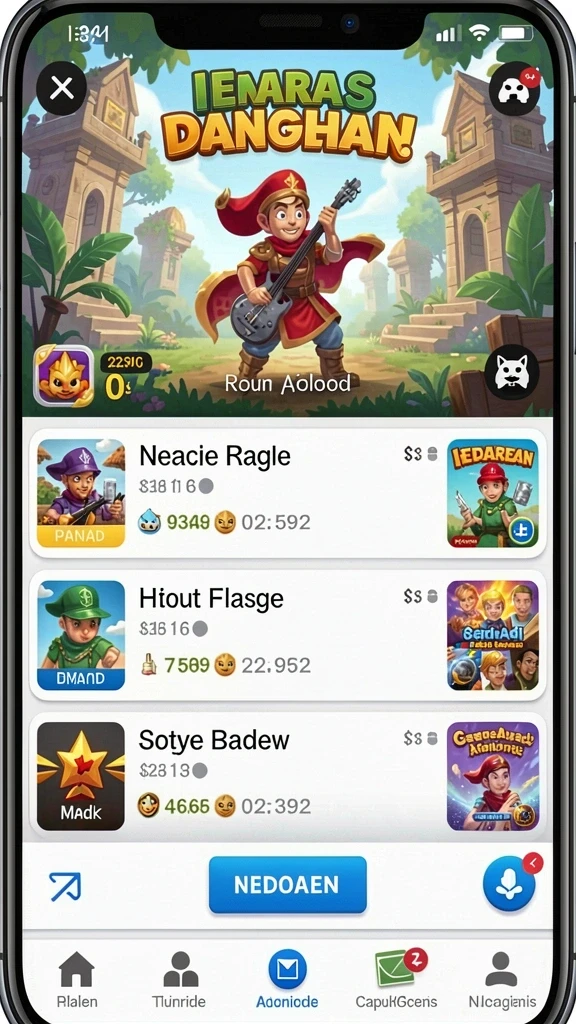
Task: Open the CapuKGcens tab with 2 badge
Action: pos(396,980)
